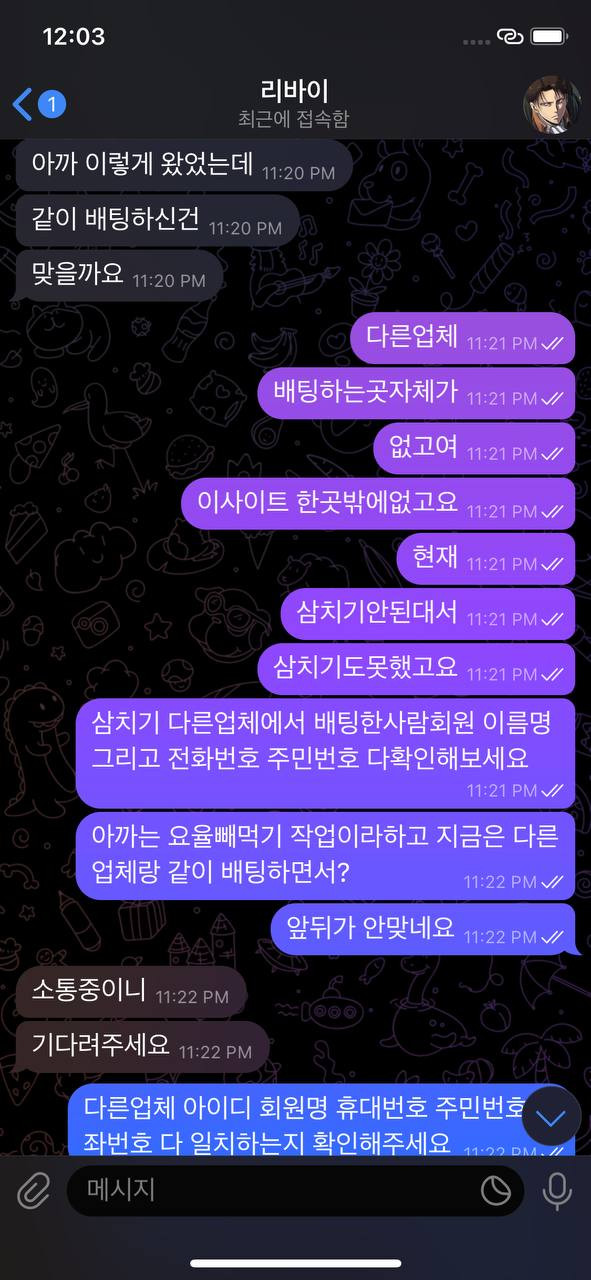Jump to latest message with down arrow
Image resolution: width=591 pixels, height=1280 pixels.
point(551,1116)
